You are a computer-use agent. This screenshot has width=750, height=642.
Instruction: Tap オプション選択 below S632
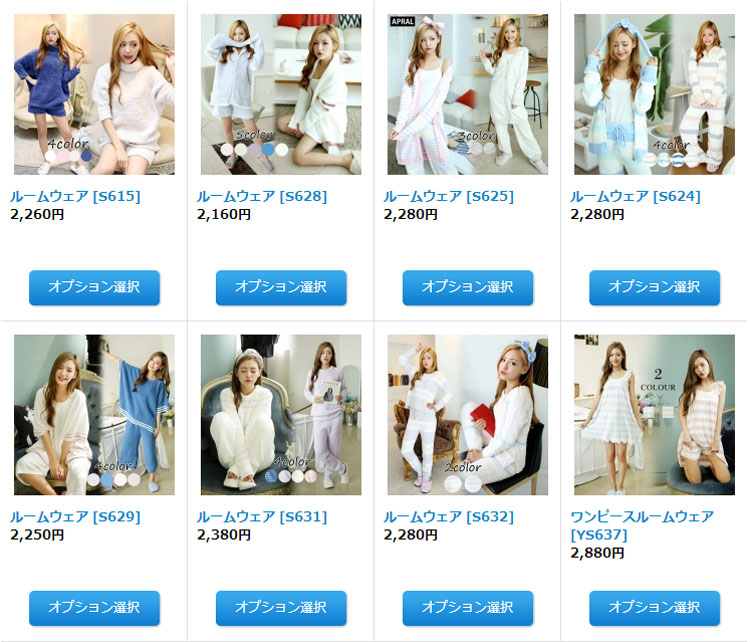coord(468,607)
